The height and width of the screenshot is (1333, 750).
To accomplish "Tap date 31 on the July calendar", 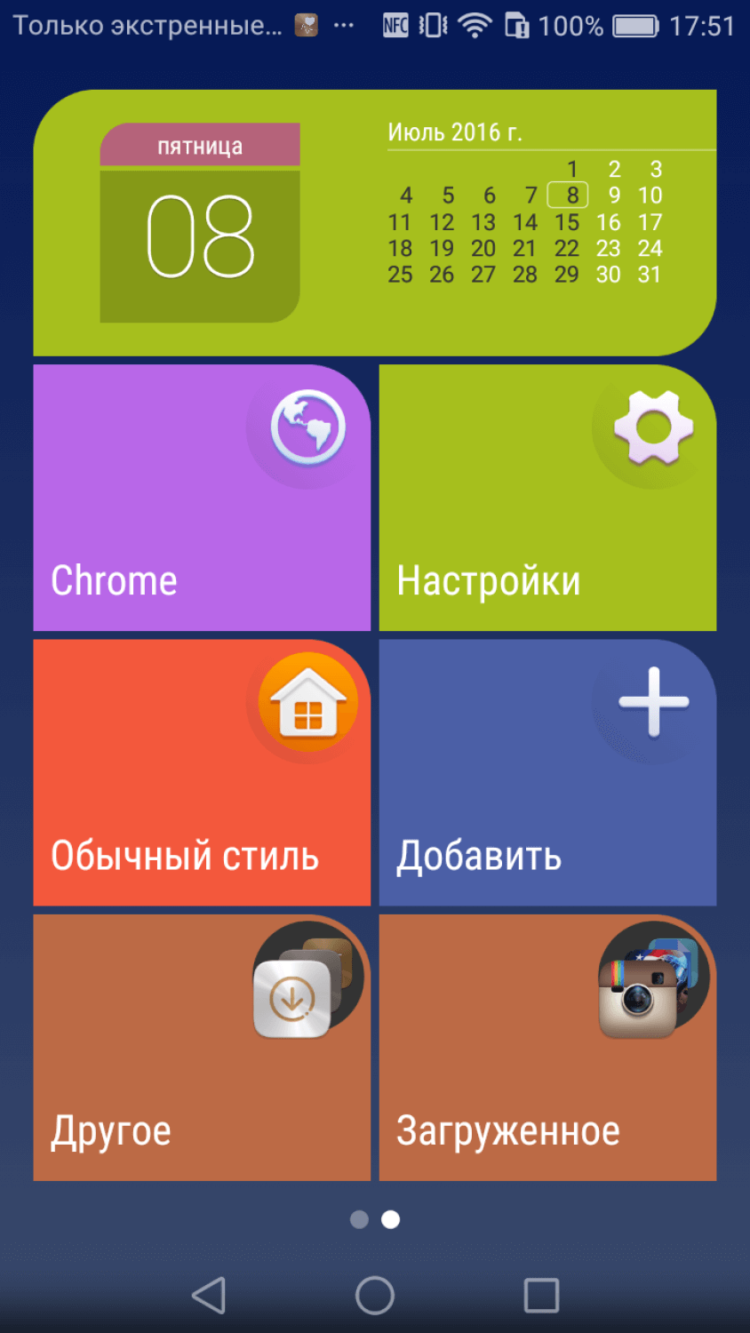I will pos(651,275).
